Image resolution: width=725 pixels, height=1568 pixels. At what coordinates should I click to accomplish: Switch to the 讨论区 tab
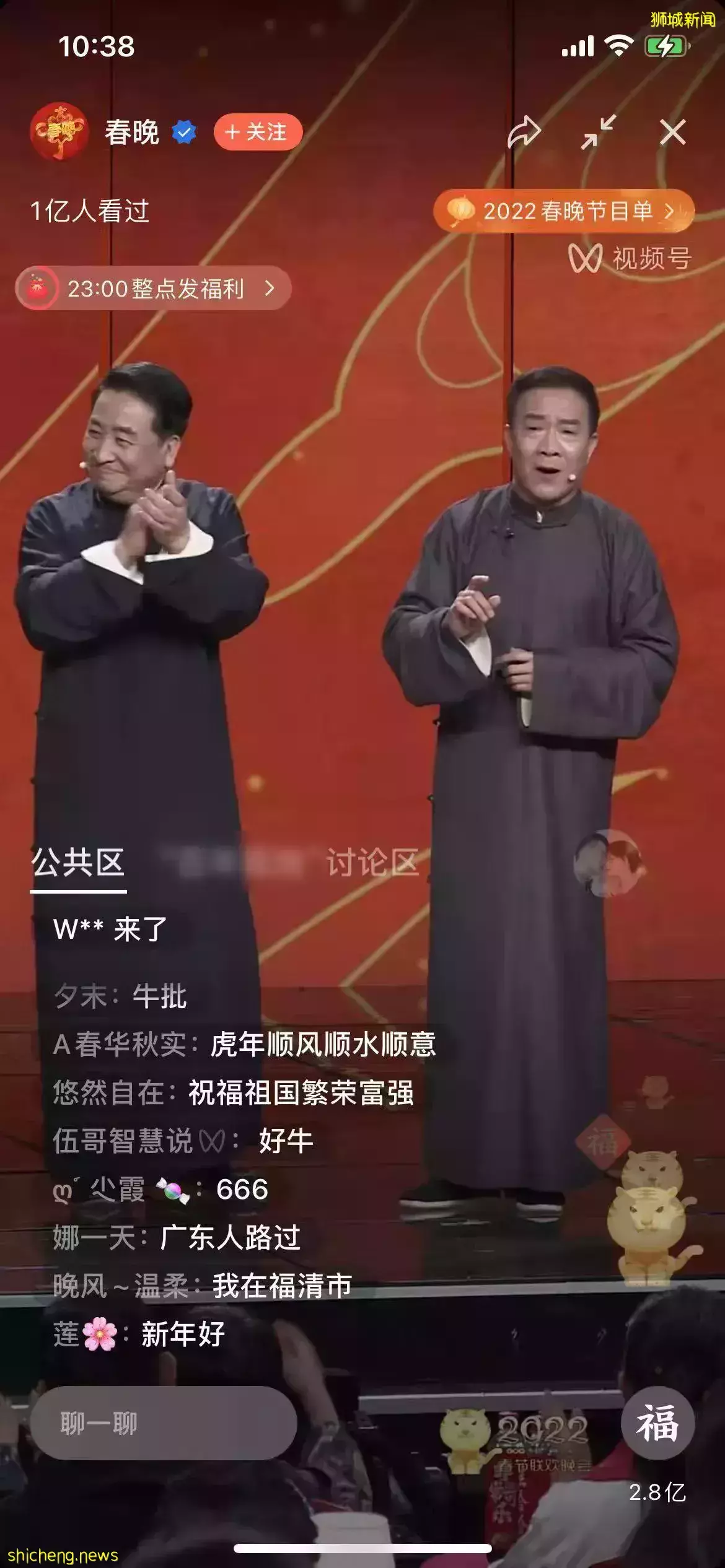coord(372,863)
